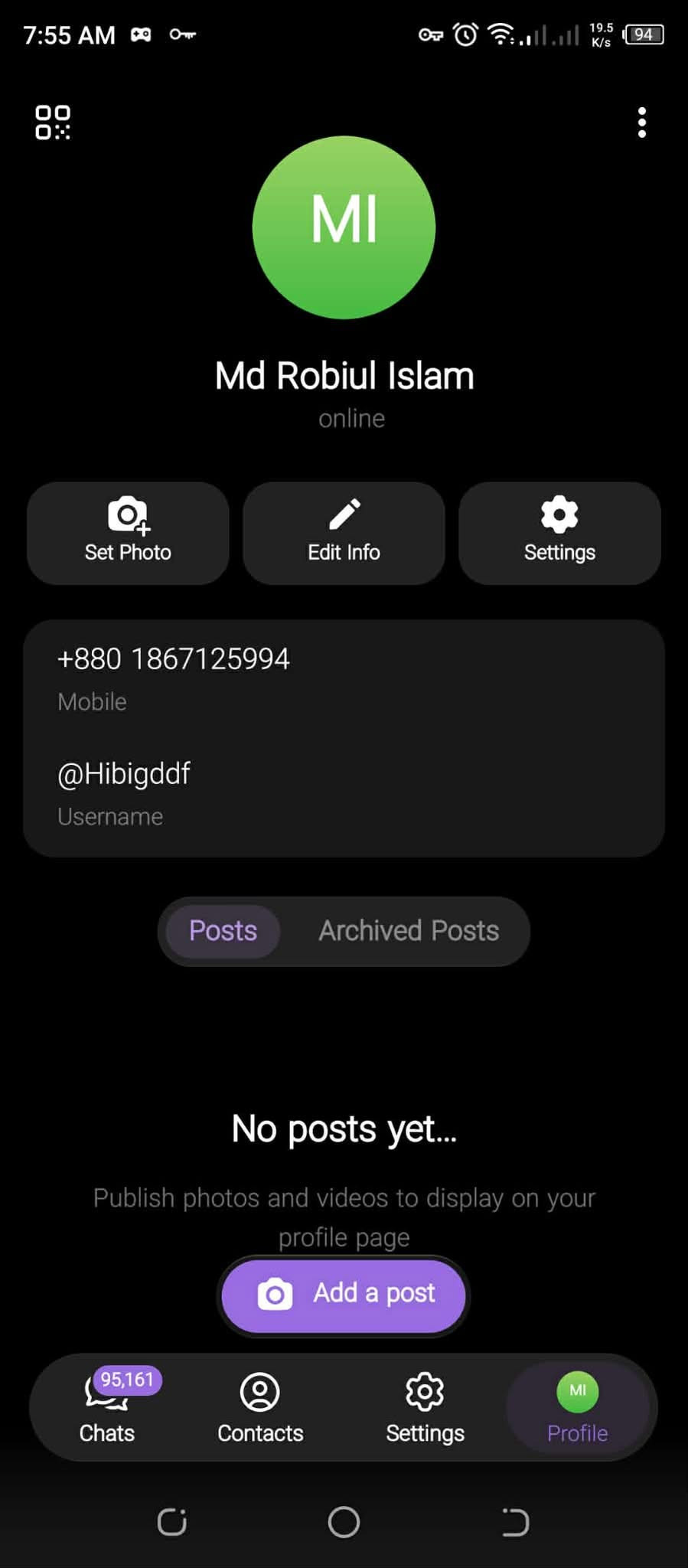Select the Profile tab in the bottom bar

pyautogui.click(x=577, y=1407)
